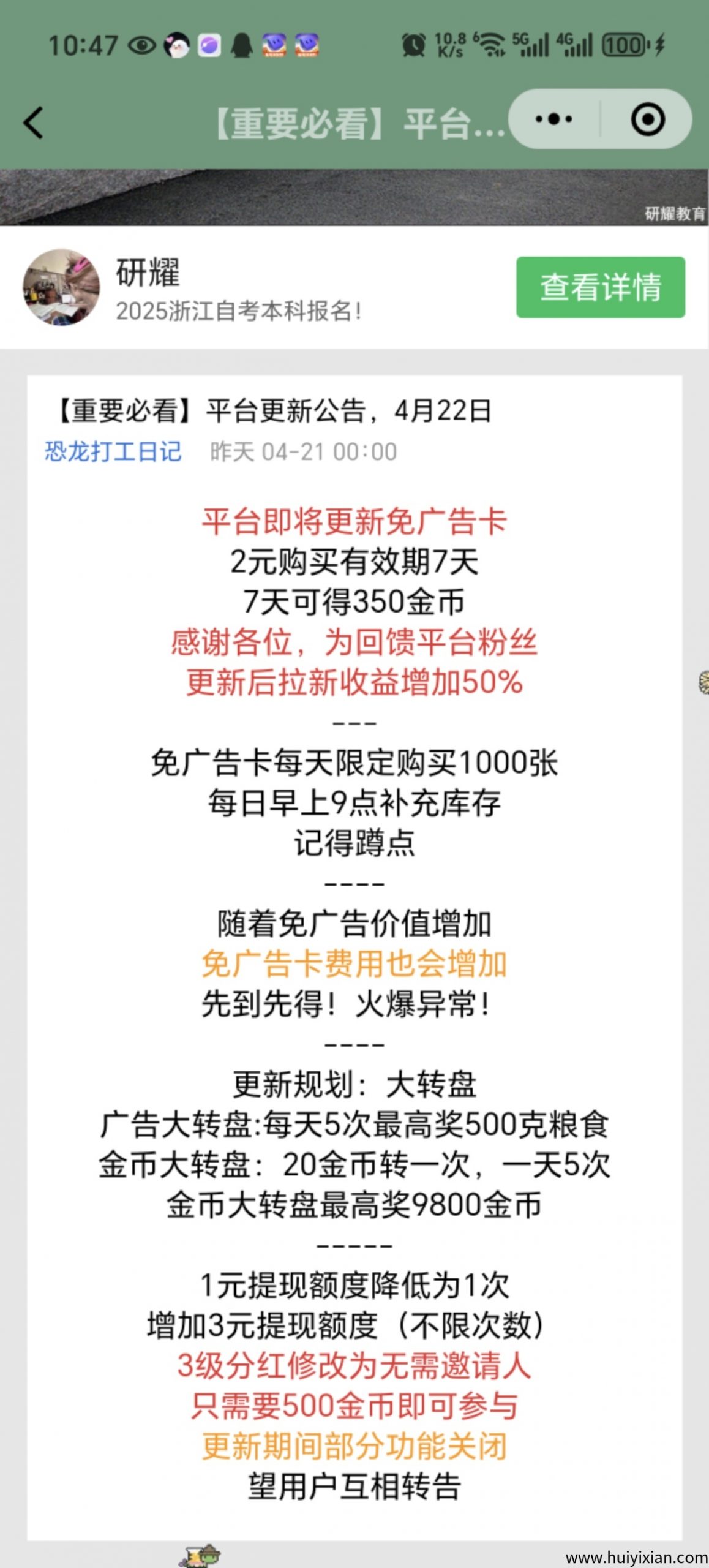709x1568 pixels.
Task: Tap the back arrow to exit the article
Action: tap(34, 121)
